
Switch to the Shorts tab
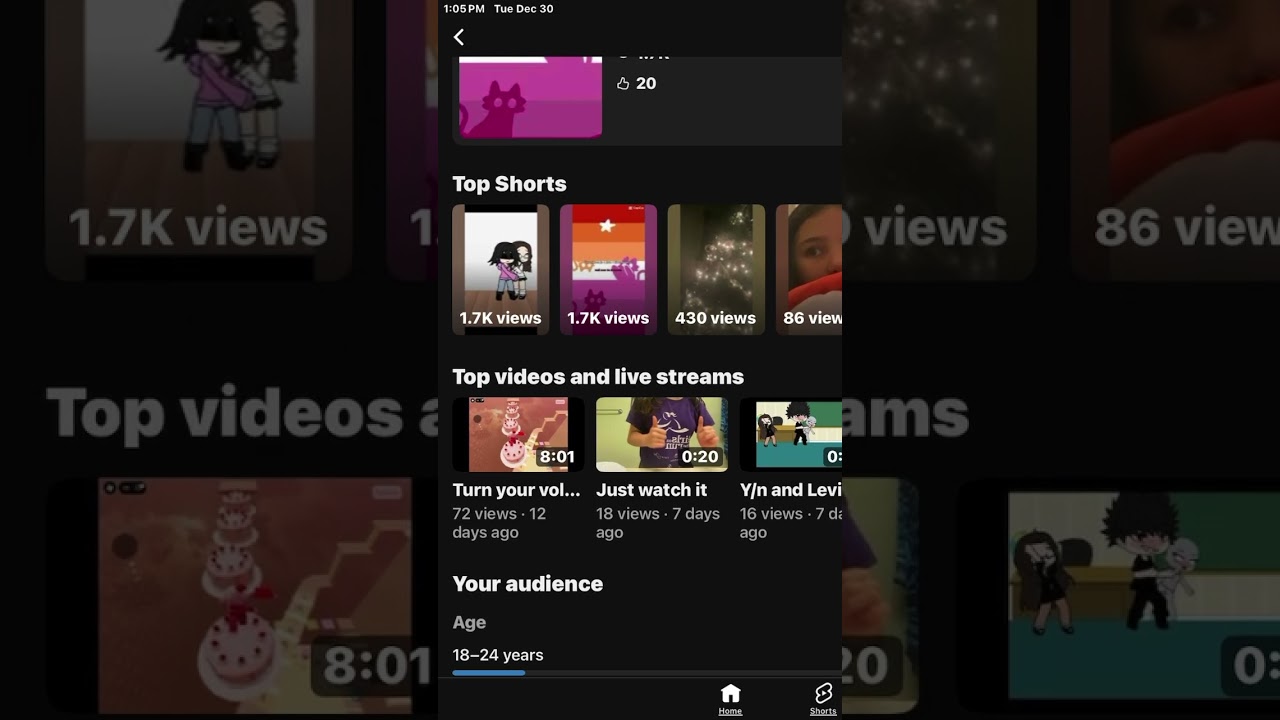tap(823, 699)
